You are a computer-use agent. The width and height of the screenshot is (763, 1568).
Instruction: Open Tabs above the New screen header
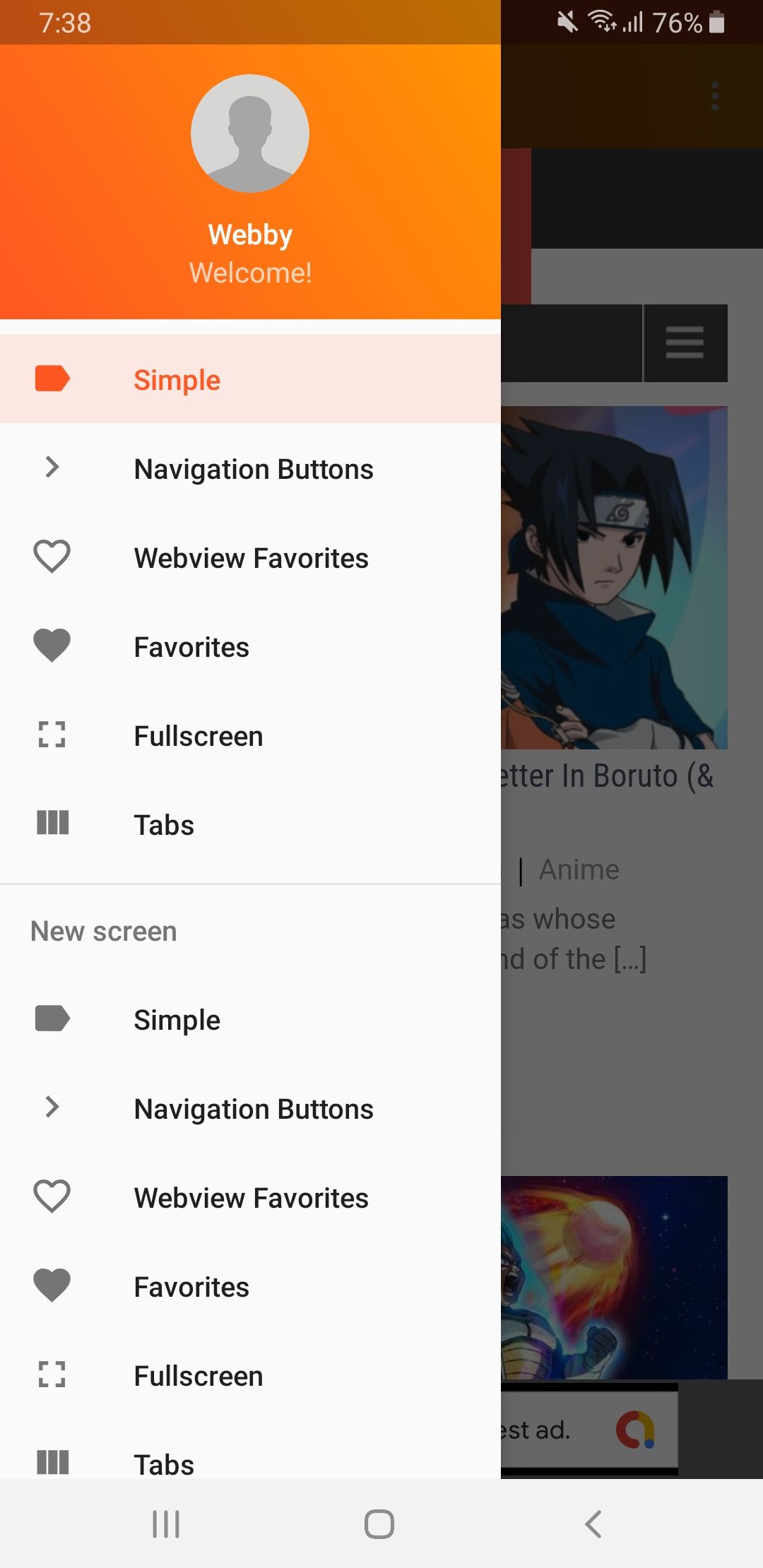(250, 824)
